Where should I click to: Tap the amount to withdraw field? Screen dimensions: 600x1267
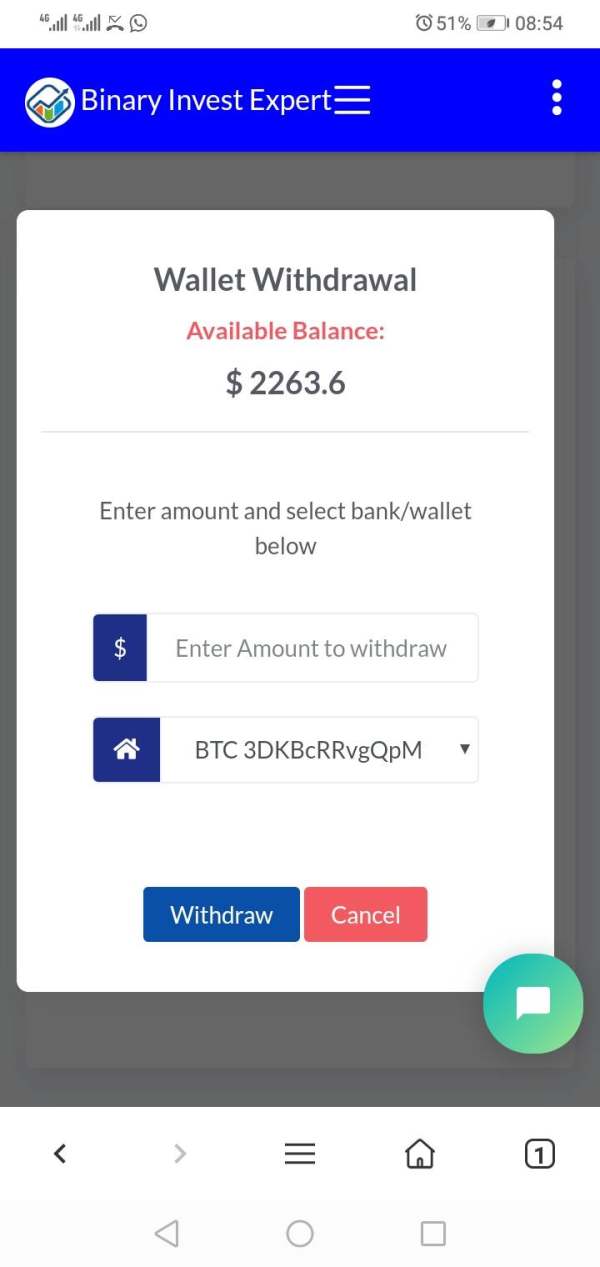(311, 648)
